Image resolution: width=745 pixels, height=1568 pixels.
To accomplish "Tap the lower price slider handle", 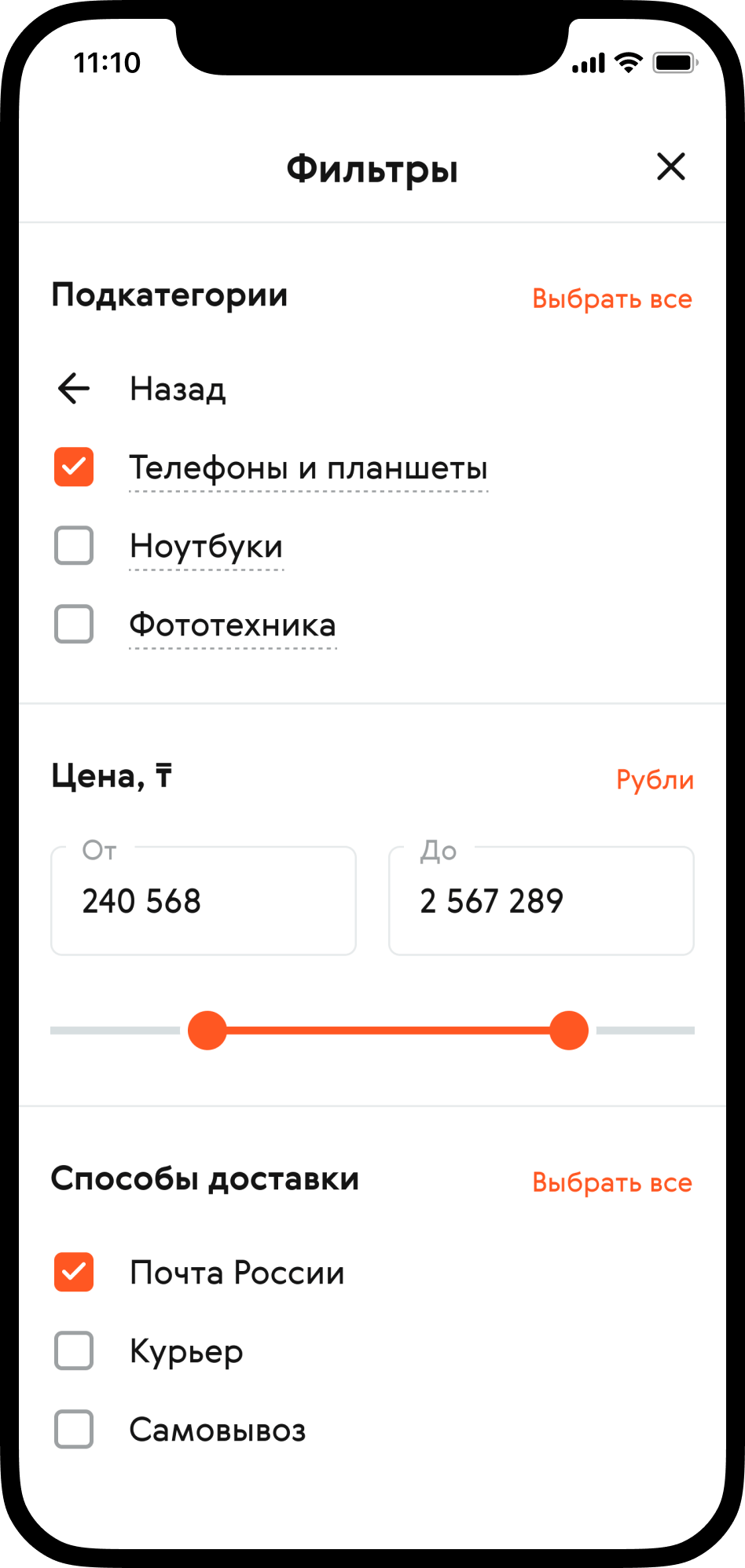I will [x=207, y=1031].
